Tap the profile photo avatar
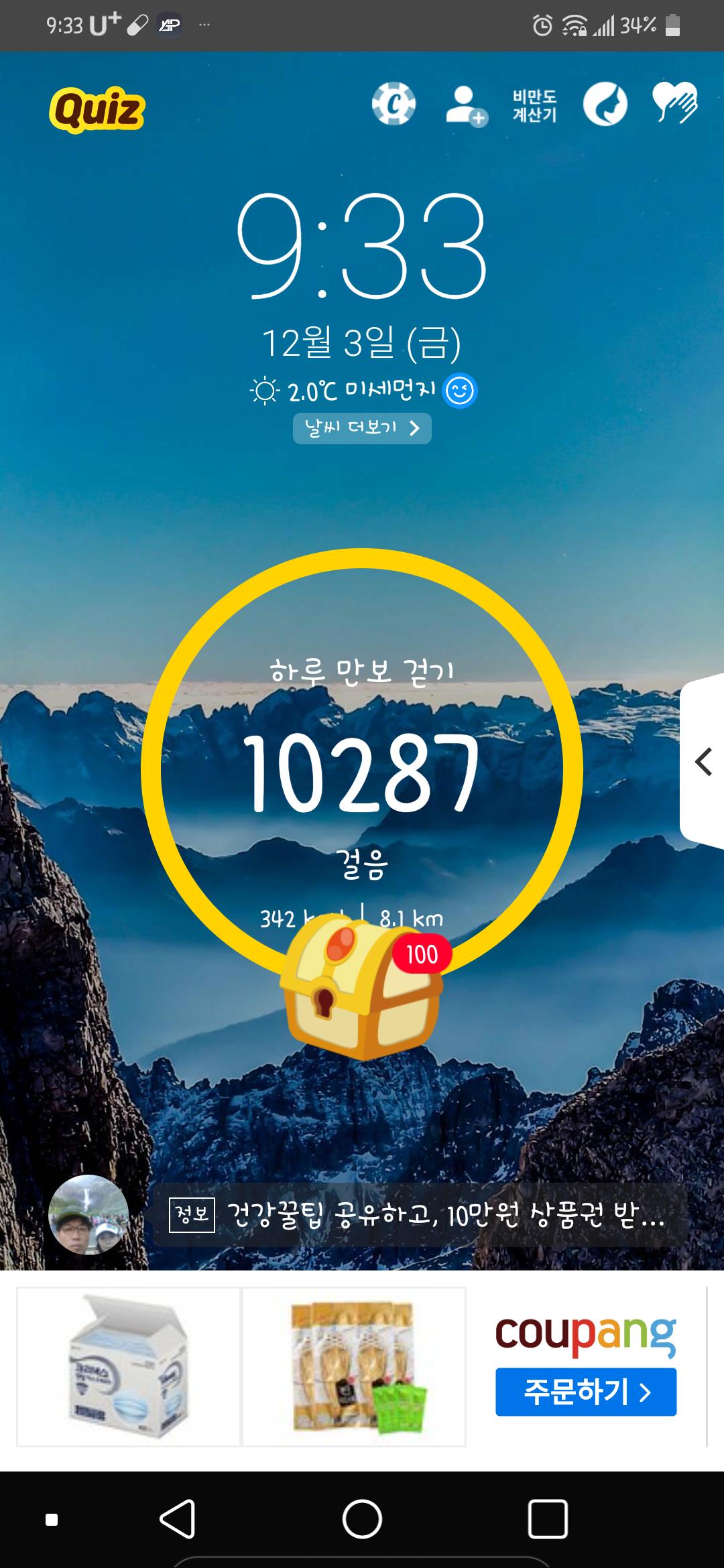Image resolution: width=724 pixels, height=1568 pixels. pyautogui.click(x=88, y=1214)
